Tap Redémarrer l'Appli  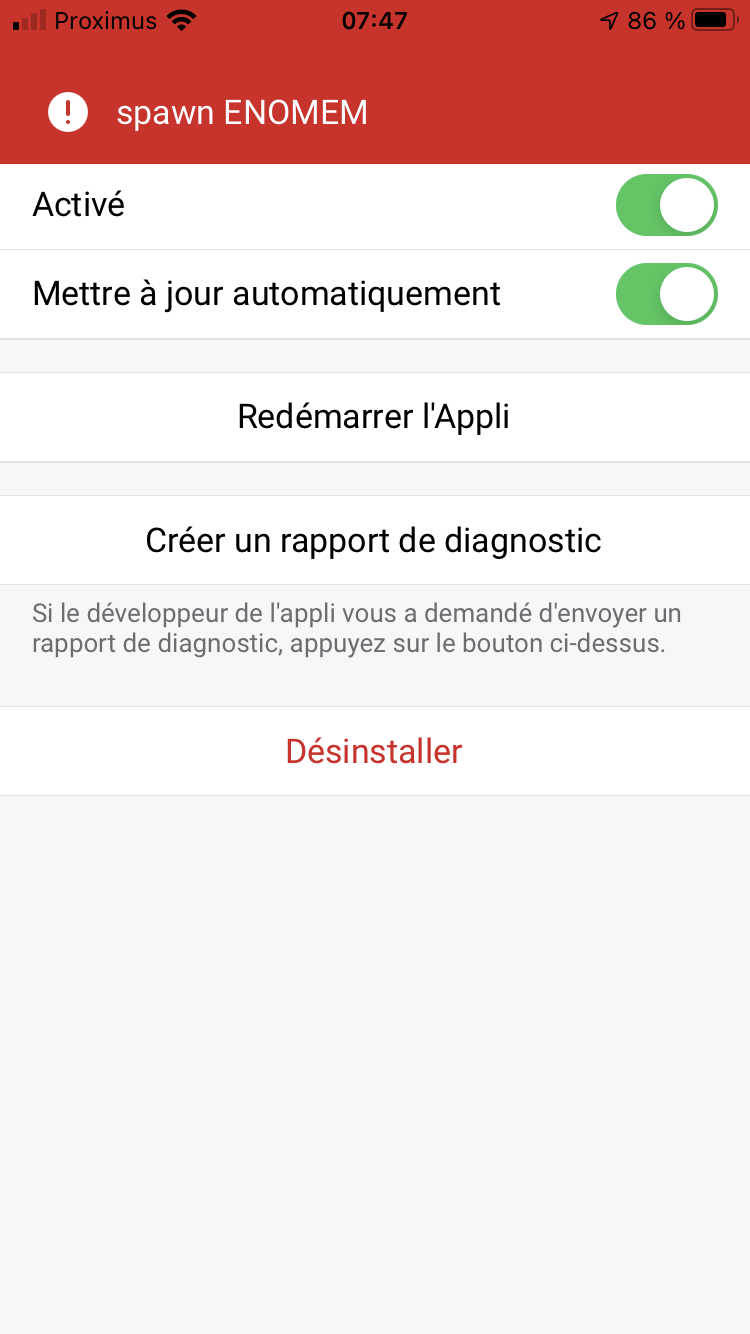tap(374, 417)
